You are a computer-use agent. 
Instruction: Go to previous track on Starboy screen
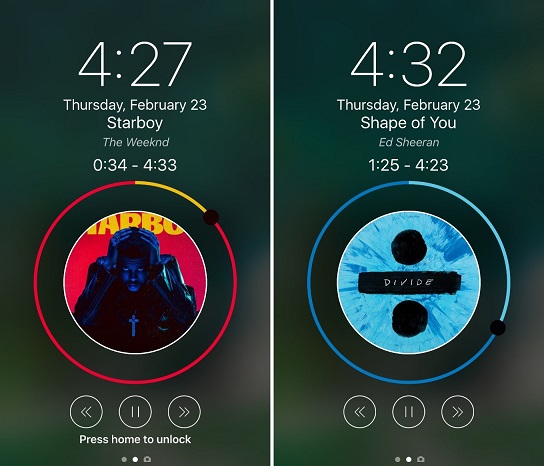tap(86, 412)
